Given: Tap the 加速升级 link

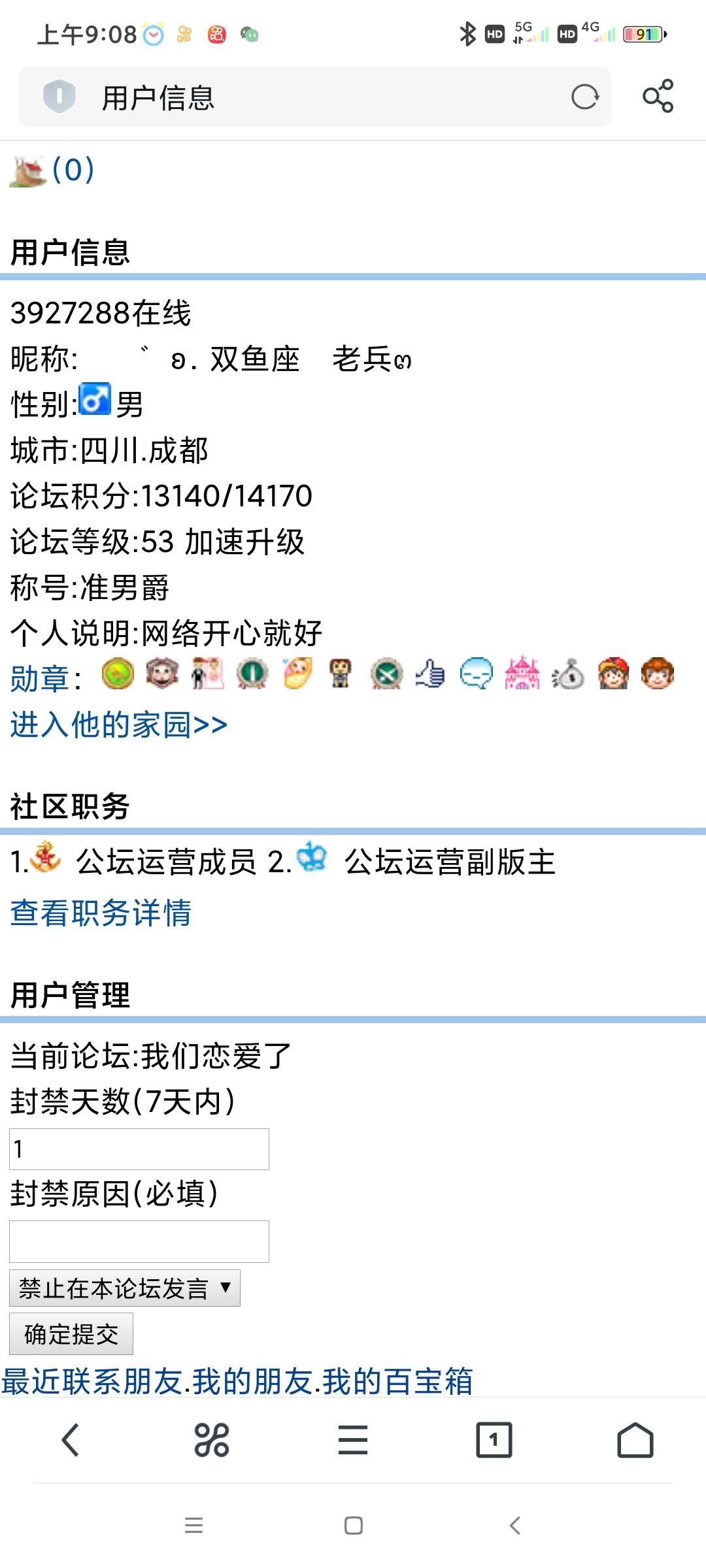Looking at the screenshot, I should 244,542.
